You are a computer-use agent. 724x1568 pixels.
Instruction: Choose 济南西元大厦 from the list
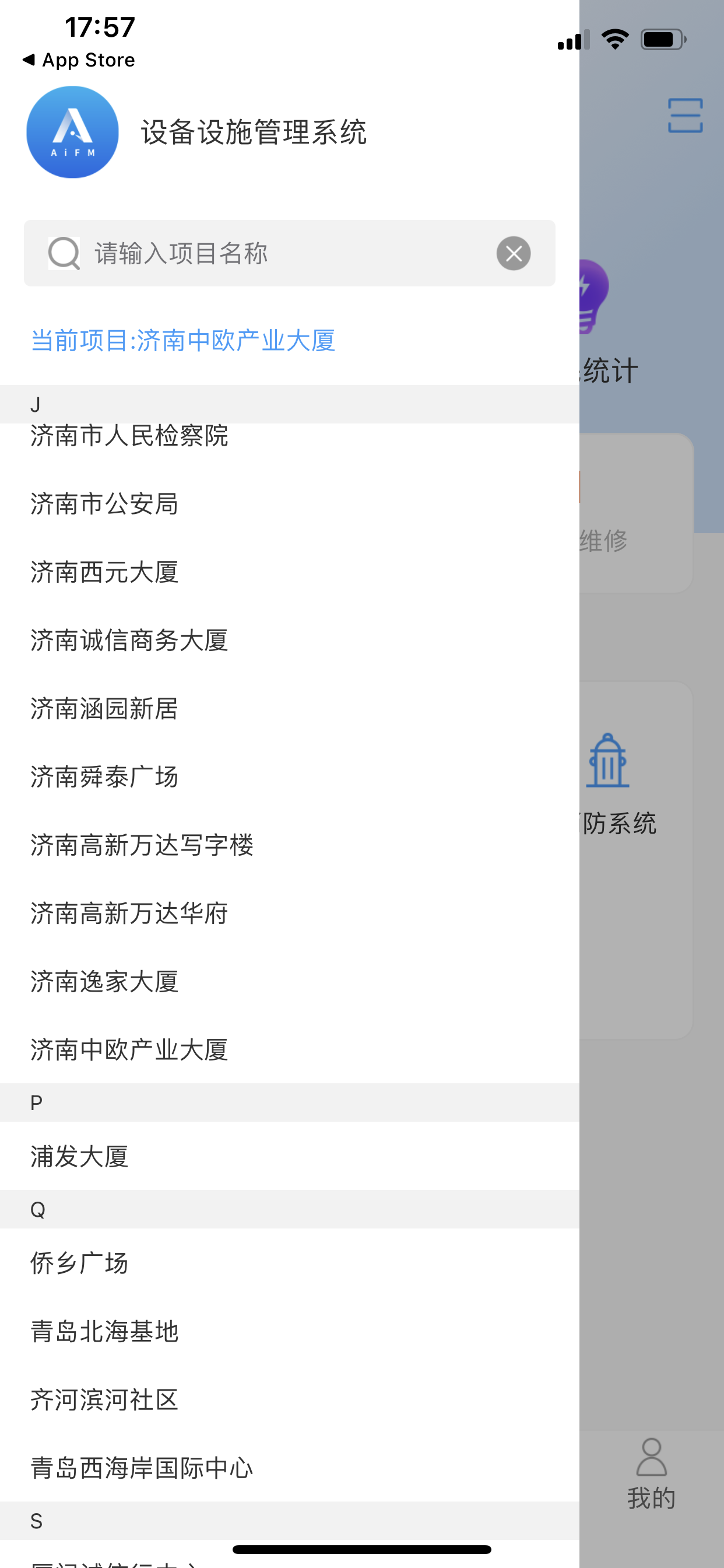[105, 572]
